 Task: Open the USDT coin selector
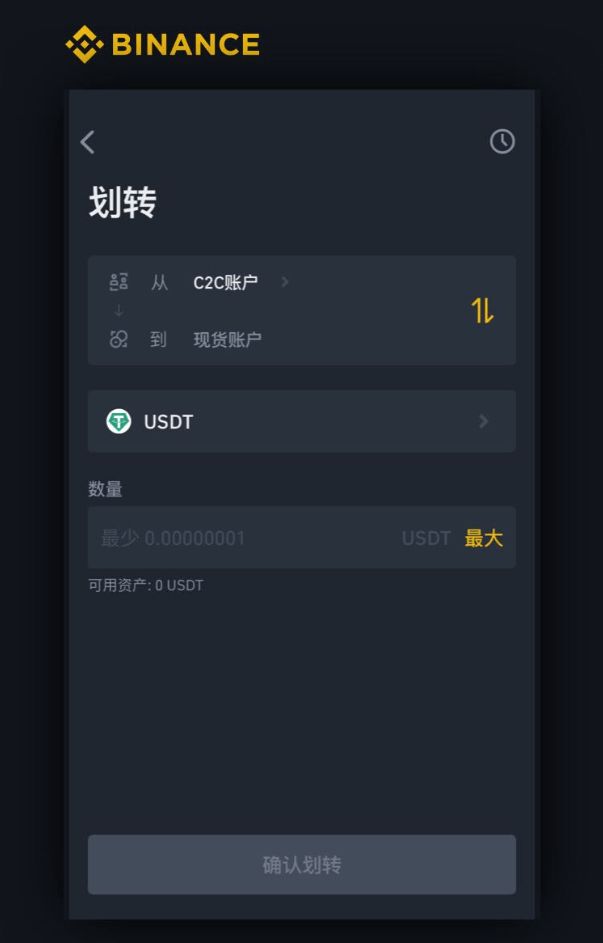301,421
